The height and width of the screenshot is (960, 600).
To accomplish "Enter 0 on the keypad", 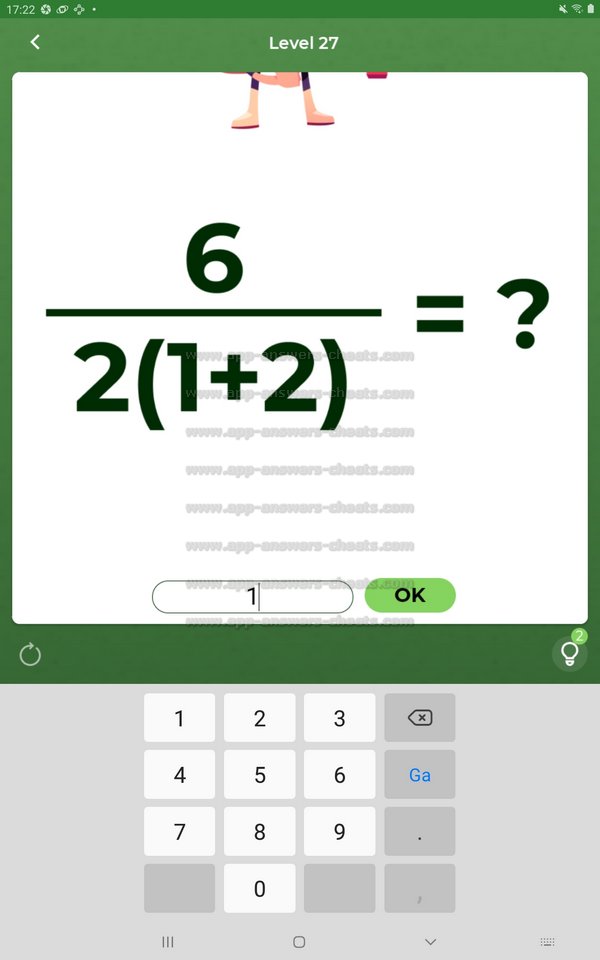I will [x=260, y=889].
